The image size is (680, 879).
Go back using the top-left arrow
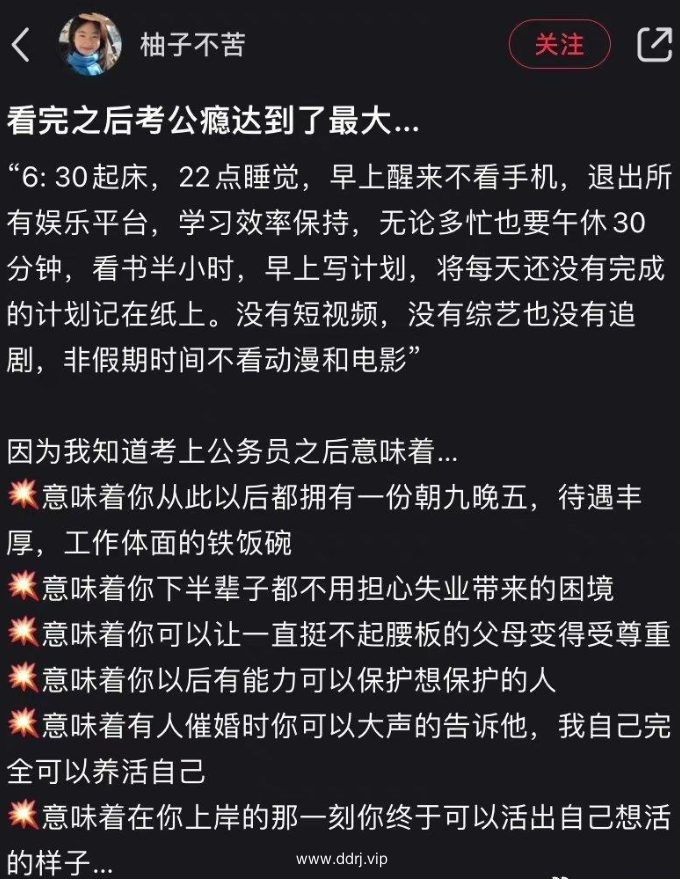pos(22,45)
